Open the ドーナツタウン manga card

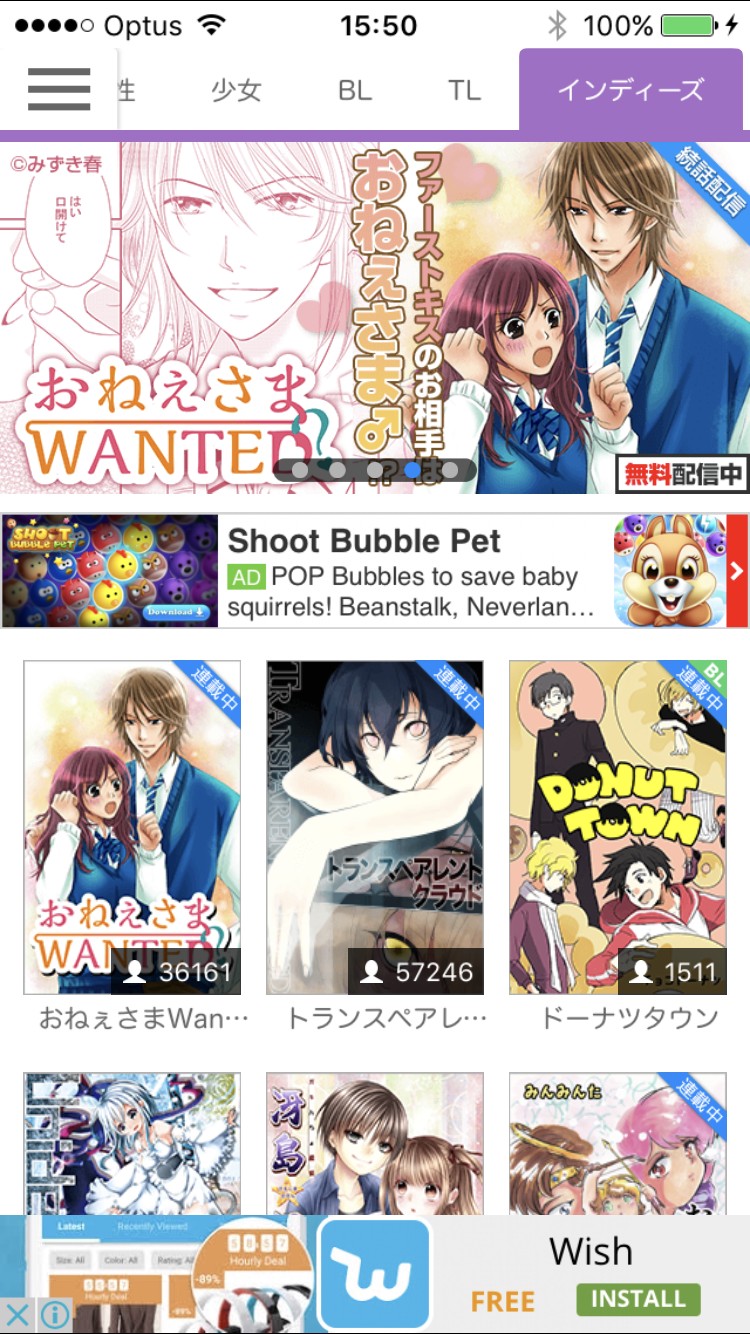click(617, 827)
